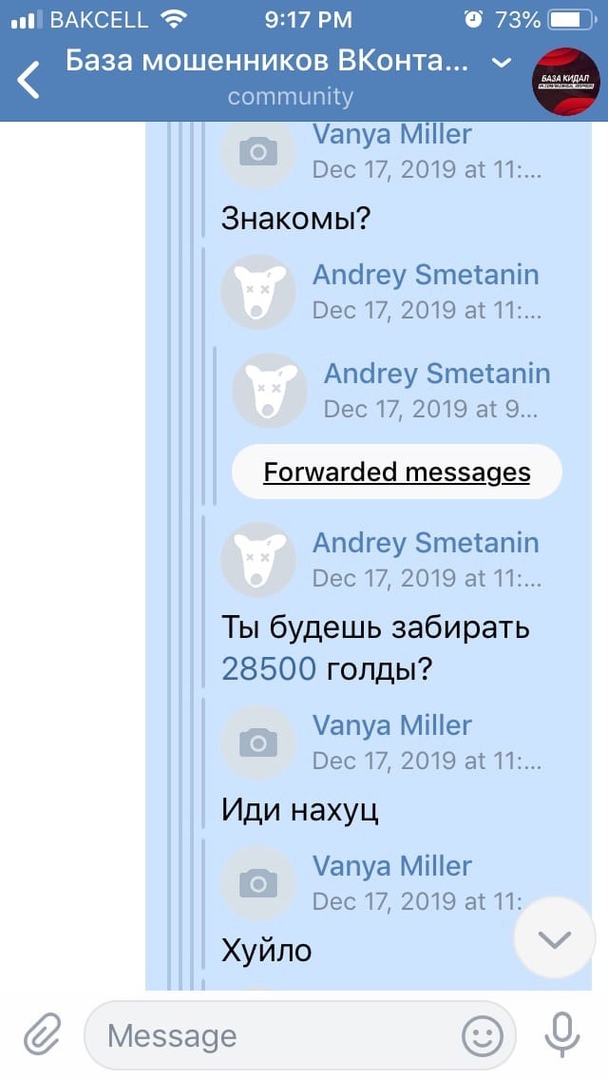
Task: Open Vanya Miller's profile above "Знакомы?"
Action: (x=392, y=135)
